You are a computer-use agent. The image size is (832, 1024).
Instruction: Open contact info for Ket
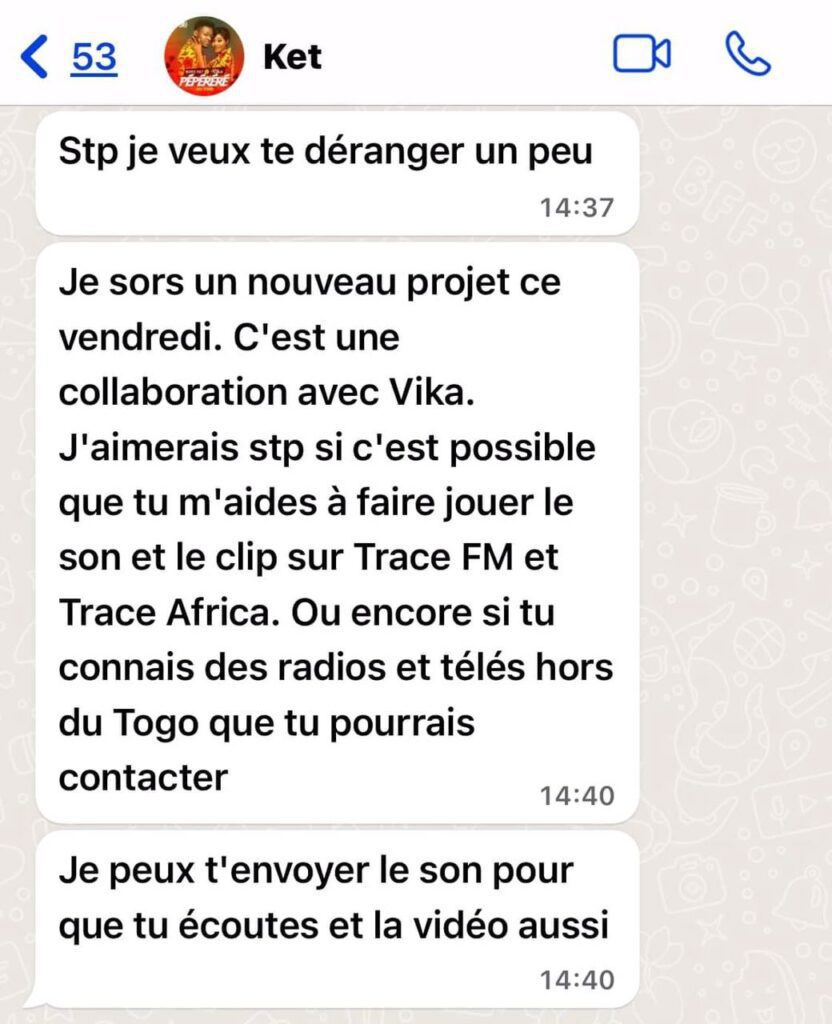click(x=292, y=57)
